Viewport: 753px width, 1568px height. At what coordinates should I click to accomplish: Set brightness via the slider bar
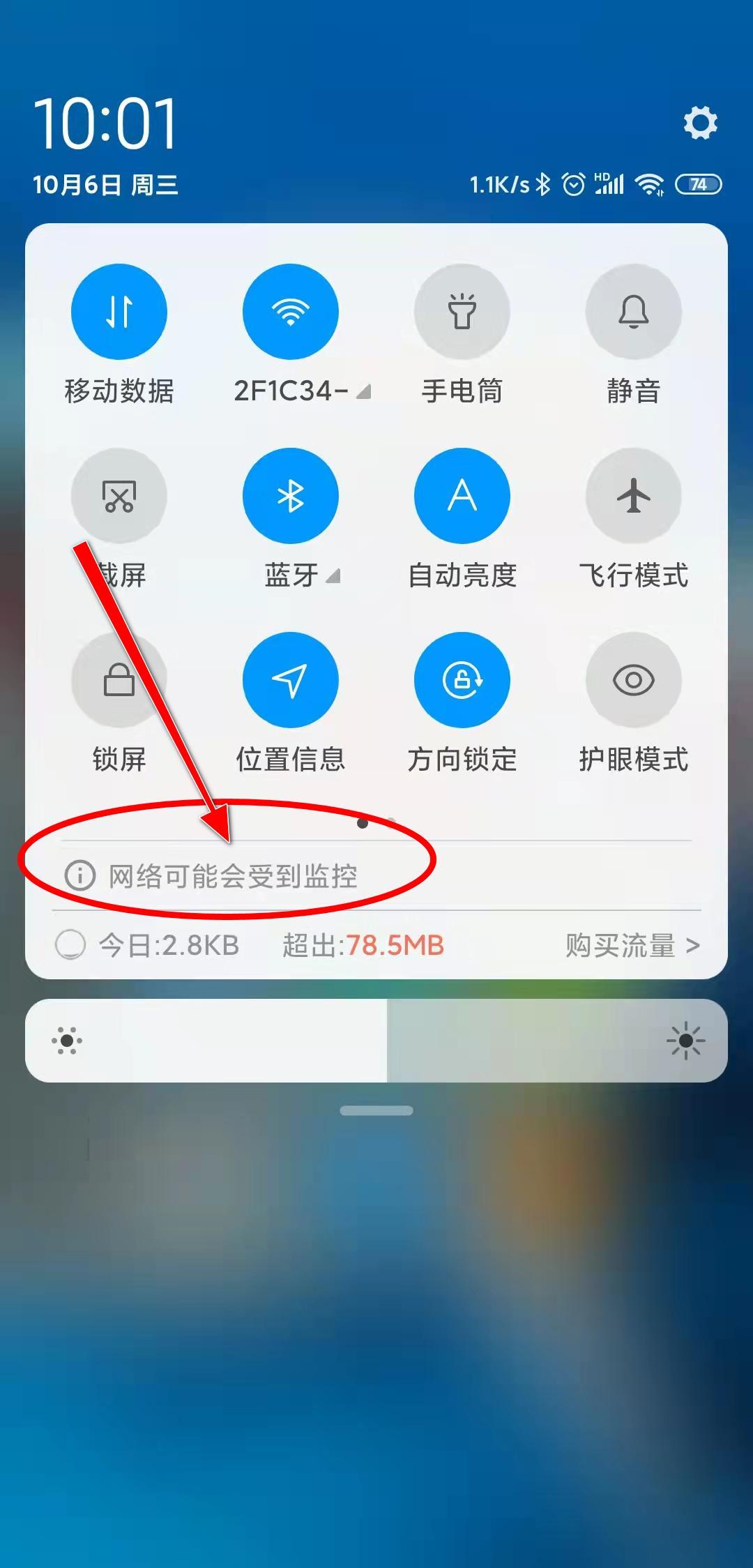[x=376, y=1041]
